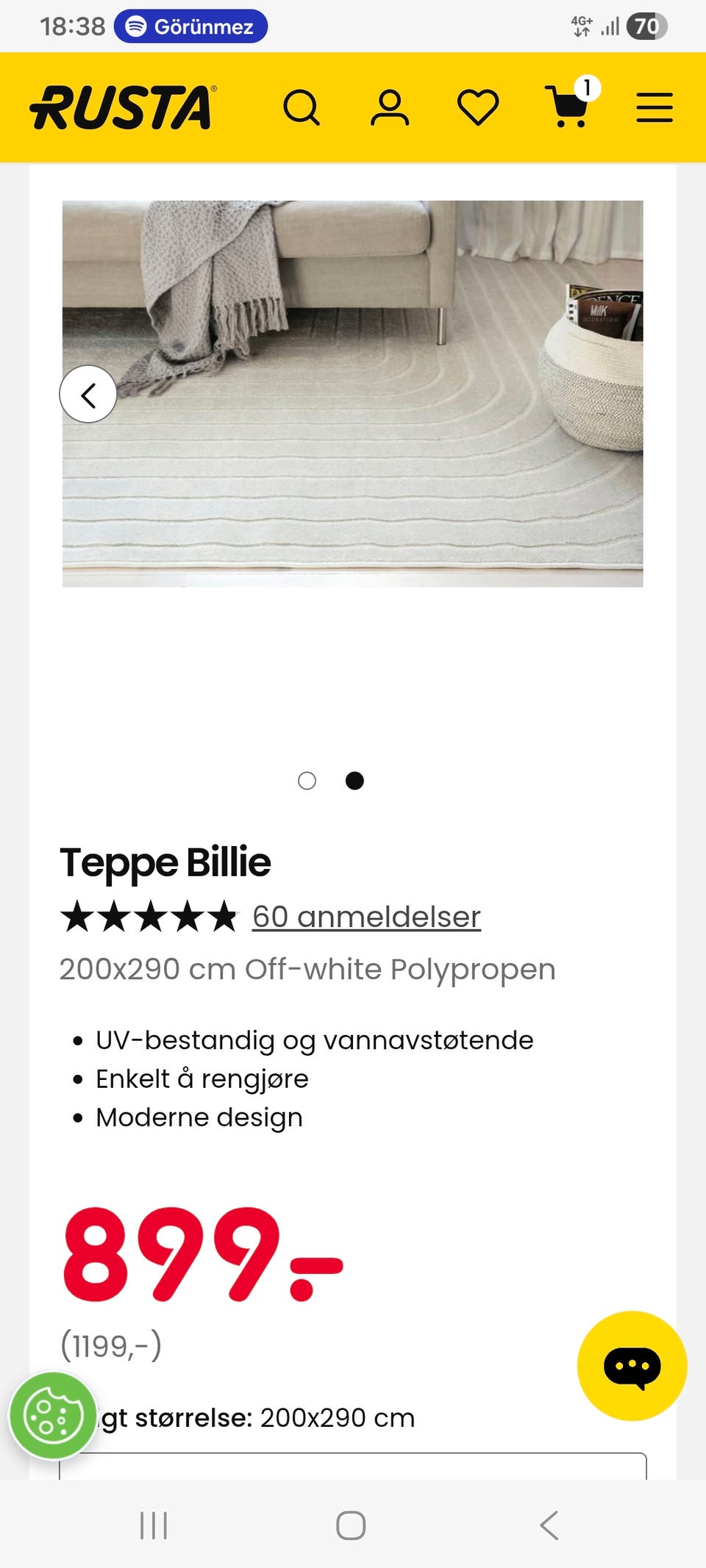Go to previous product image
706x1568 pixels.
click(88, 394)
